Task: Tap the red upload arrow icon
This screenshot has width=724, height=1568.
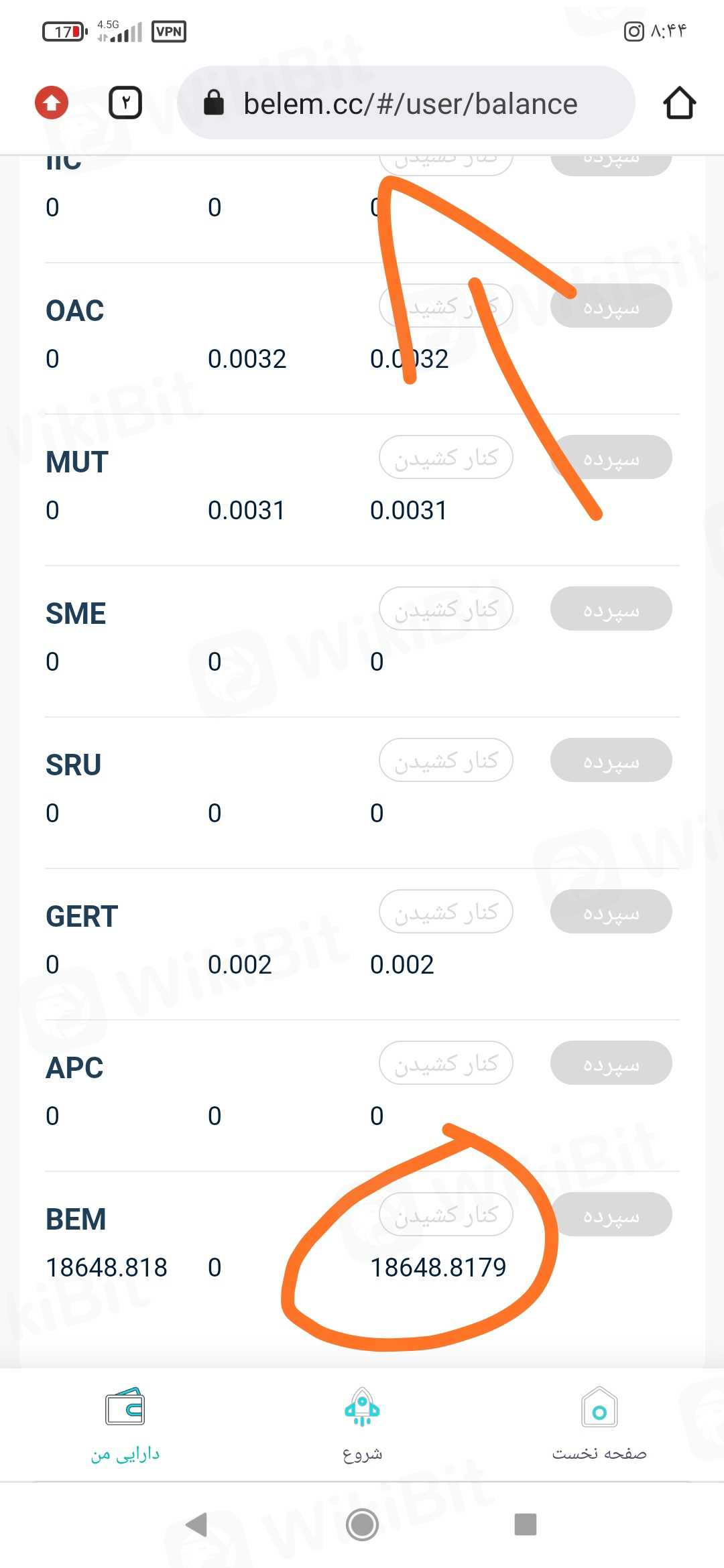Action: point(52,103)
